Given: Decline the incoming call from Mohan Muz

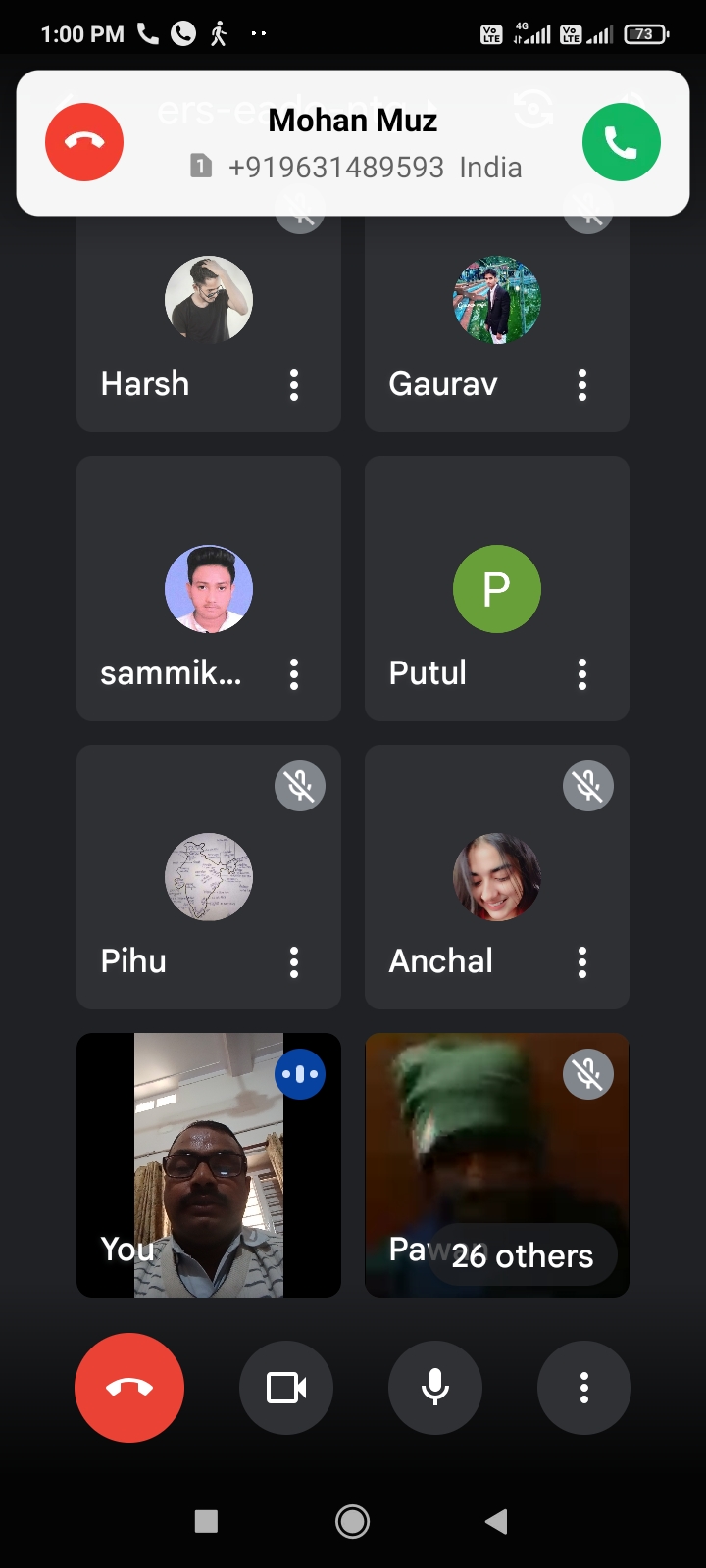Looking at the screenshot, I should [84, 142].
